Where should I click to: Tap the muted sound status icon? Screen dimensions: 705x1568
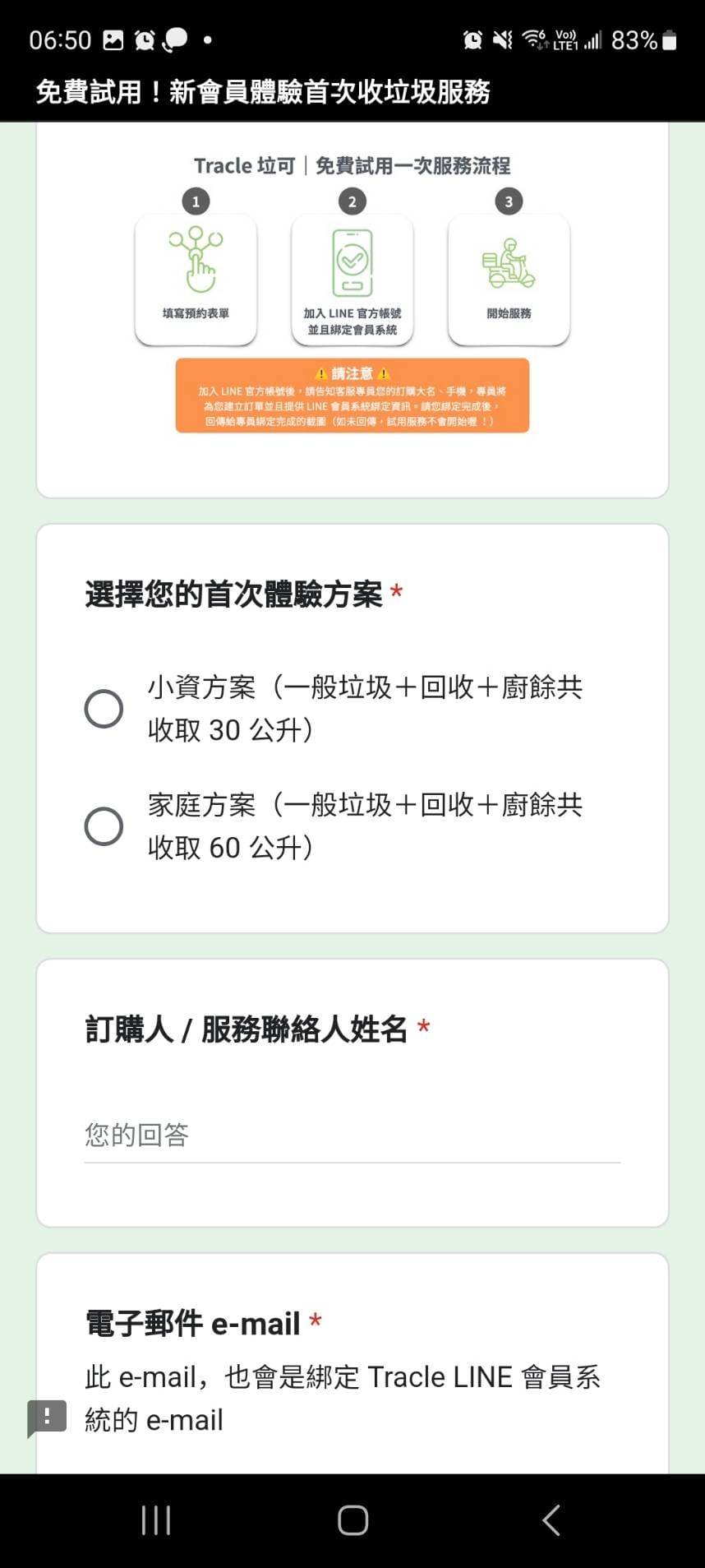click(x=504, y=39)
